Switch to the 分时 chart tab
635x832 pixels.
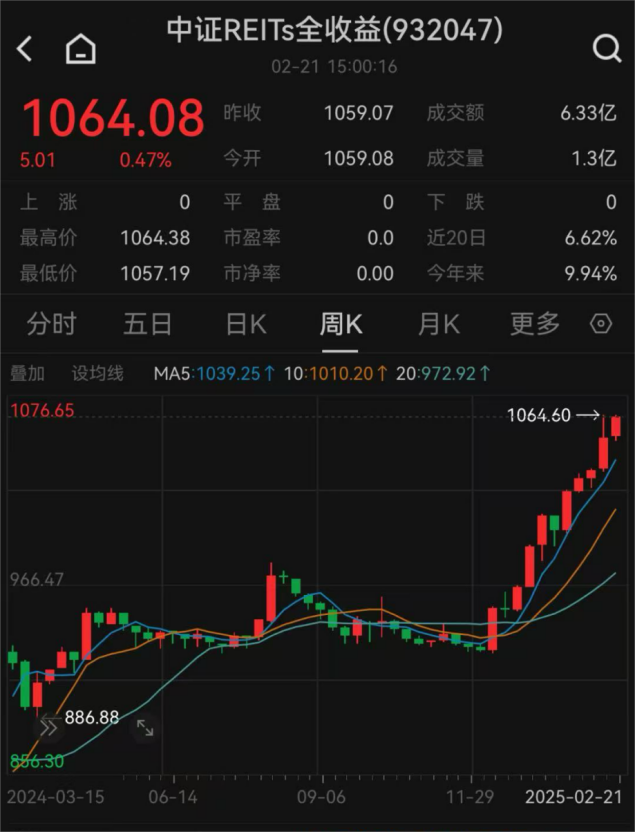(x=51, y=324)
